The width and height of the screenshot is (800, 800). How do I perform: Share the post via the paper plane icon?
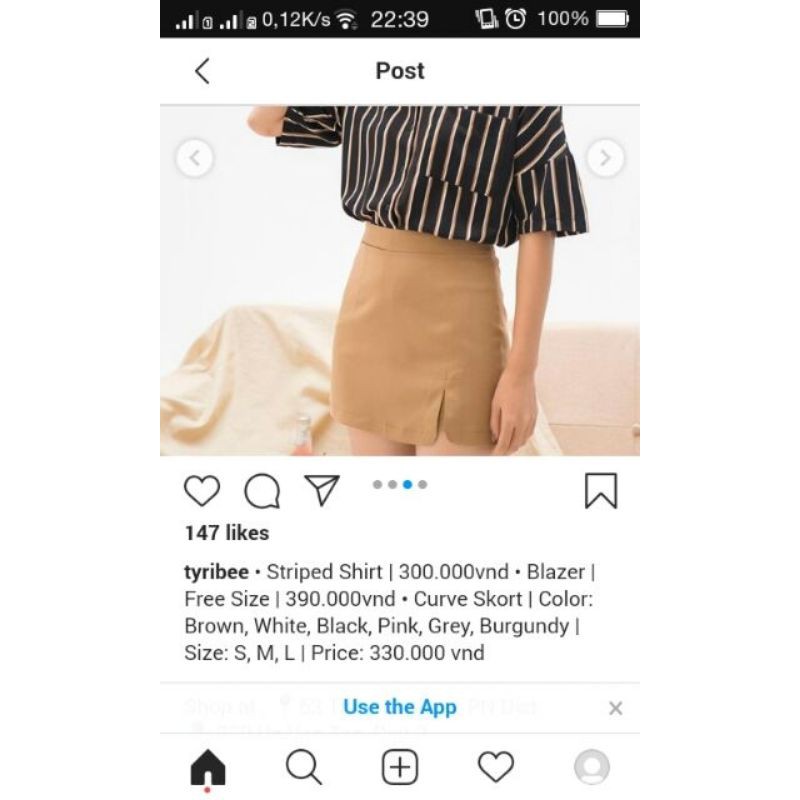(322, 490)
